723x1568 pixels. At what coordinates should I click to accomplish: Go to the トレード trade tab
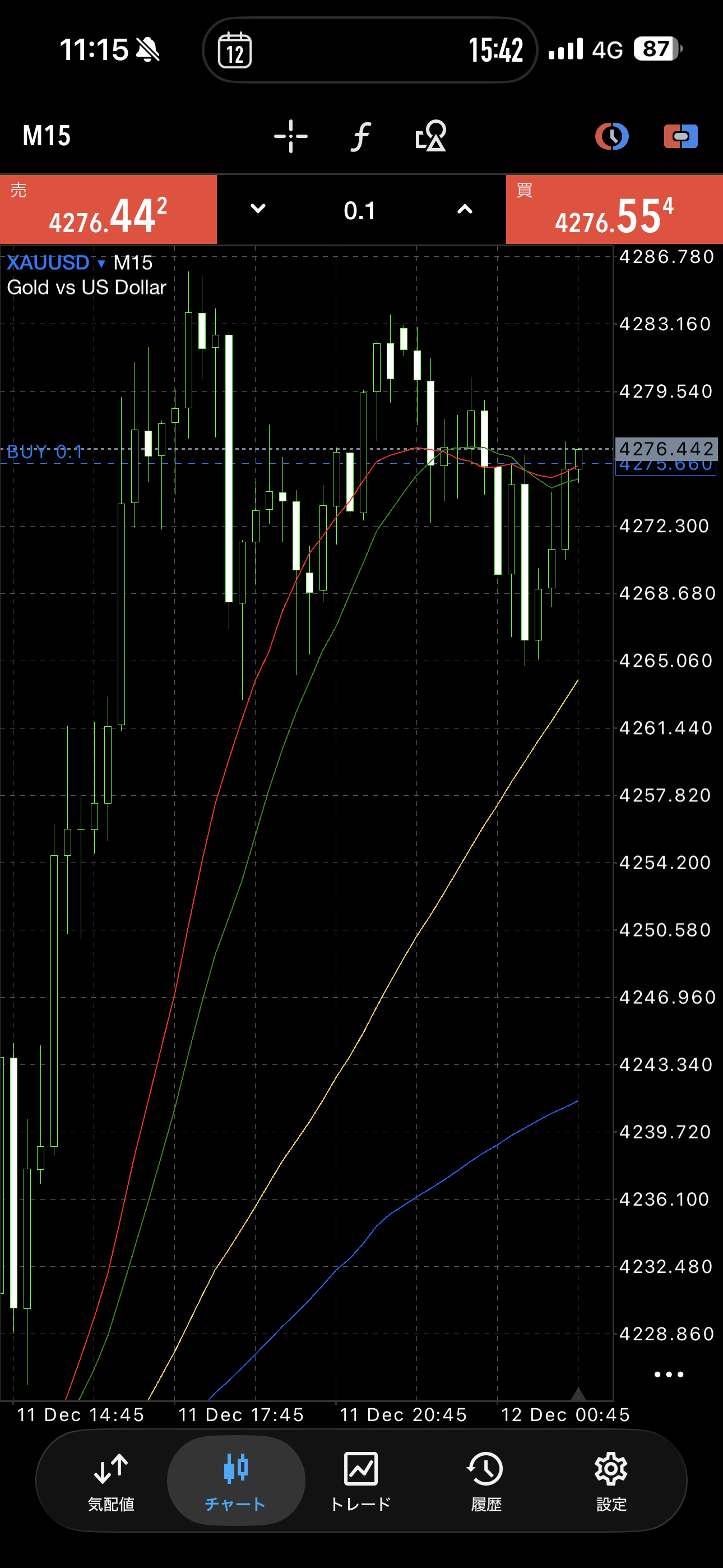point(360,1481)
